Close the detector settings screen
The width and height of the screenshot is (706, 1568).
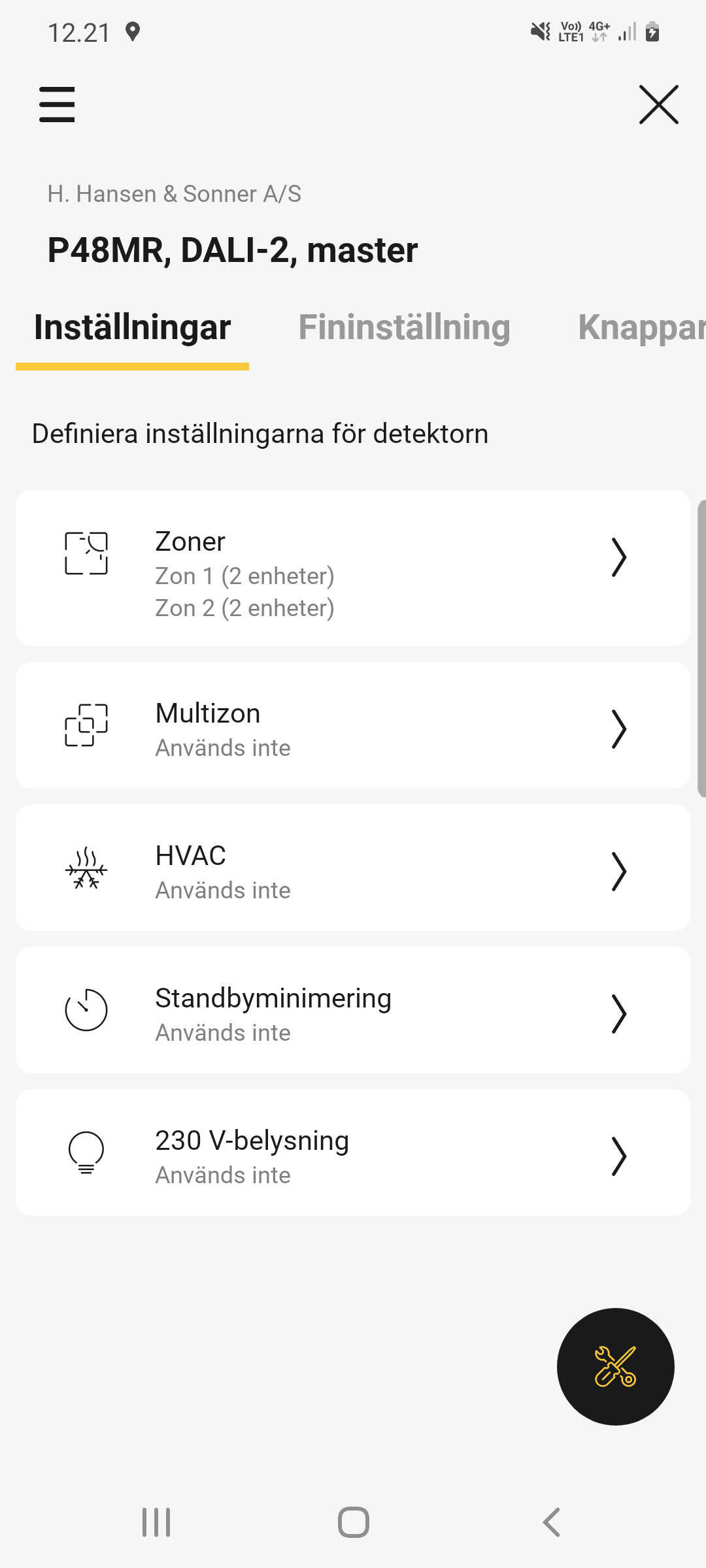(658, 105)
